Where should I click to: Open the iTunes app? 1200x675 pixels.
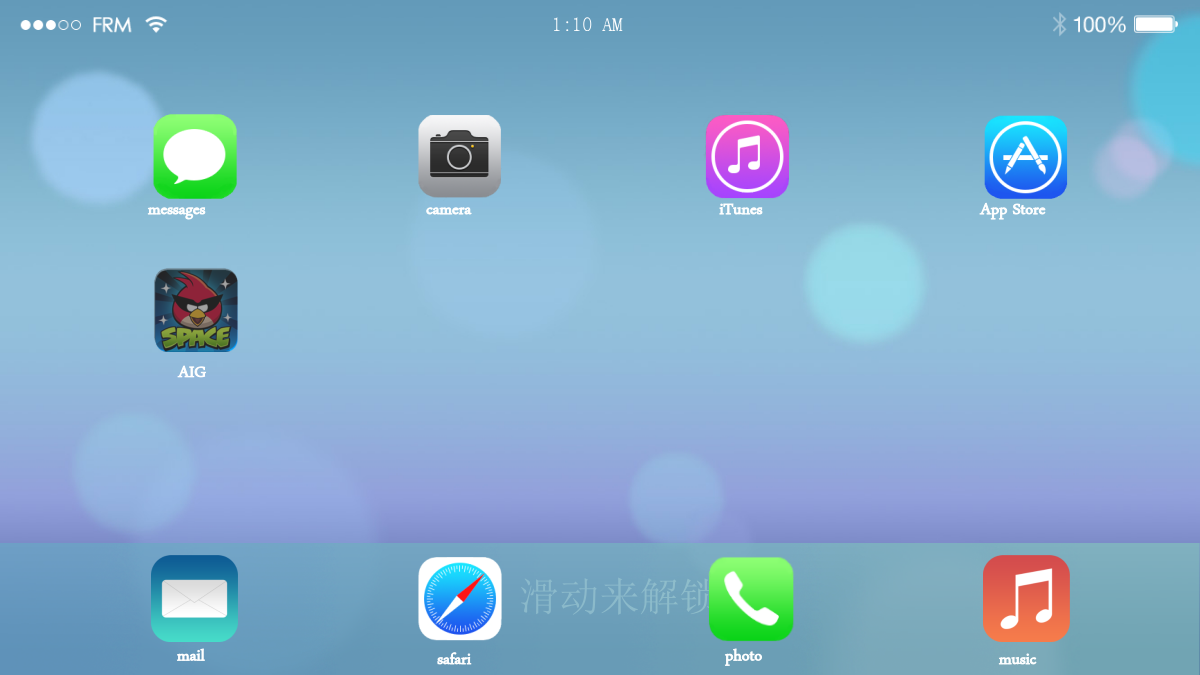coord(747,157)
